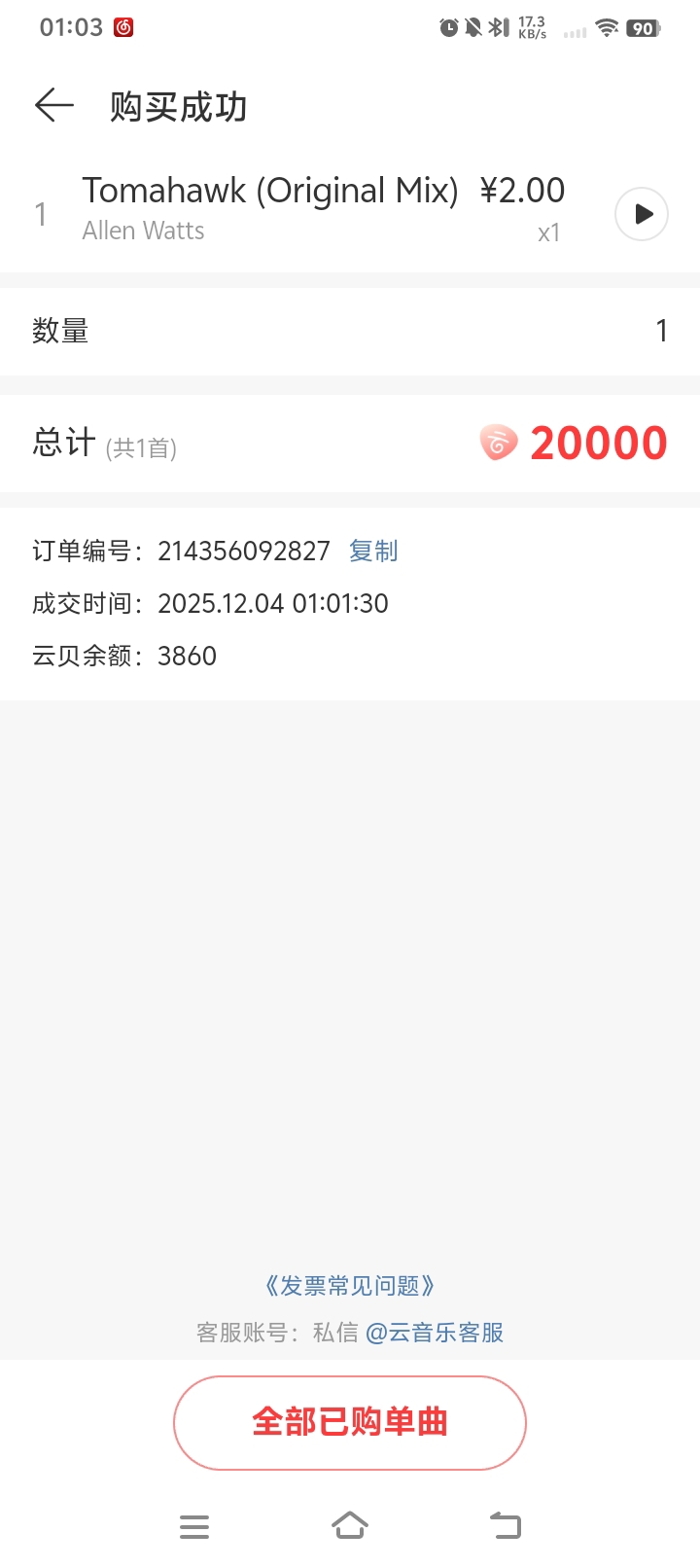Open the Tomahawk (Original Mix) song row
The image size is (700, 1568).
coord(292,209)
